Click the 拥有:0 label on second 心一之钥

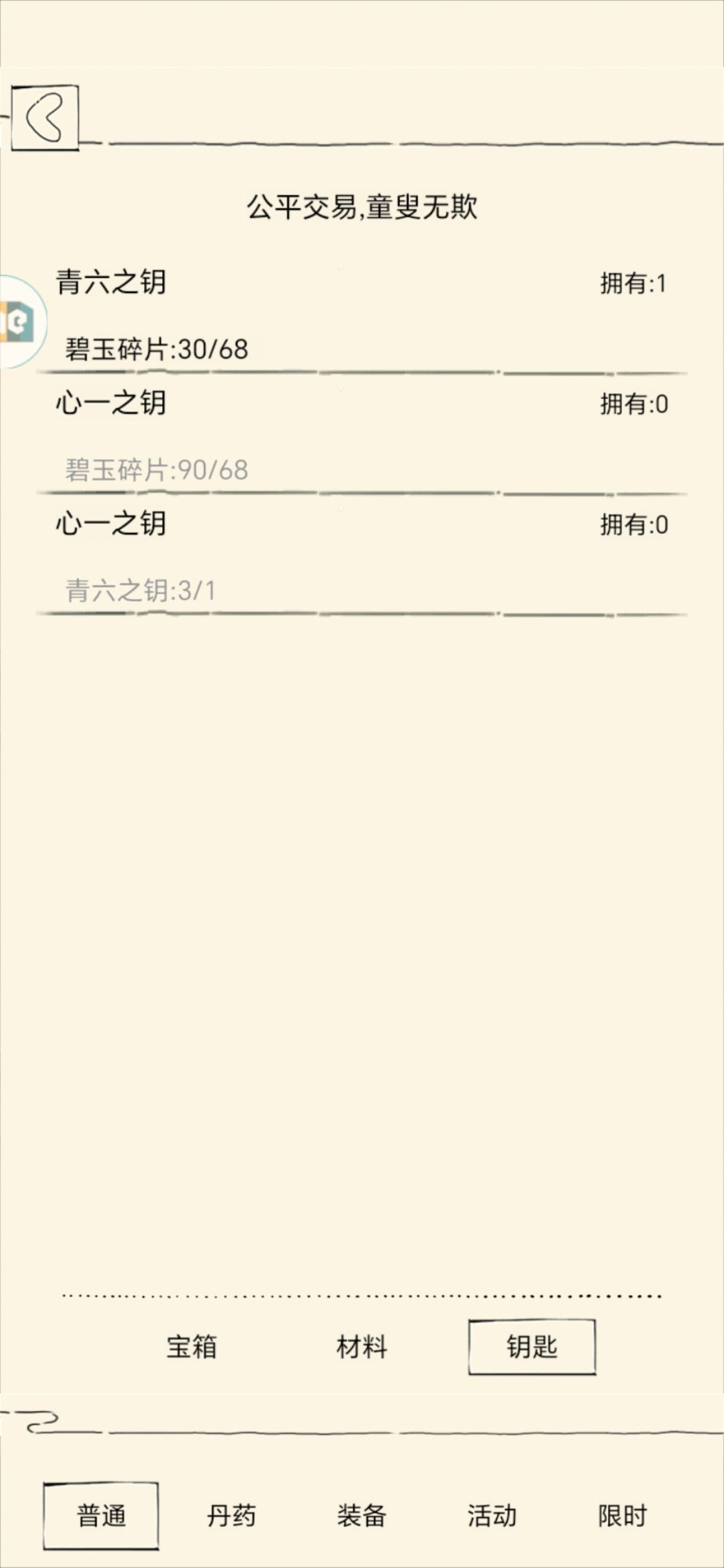pyautogui.click(x=633, y=525)
